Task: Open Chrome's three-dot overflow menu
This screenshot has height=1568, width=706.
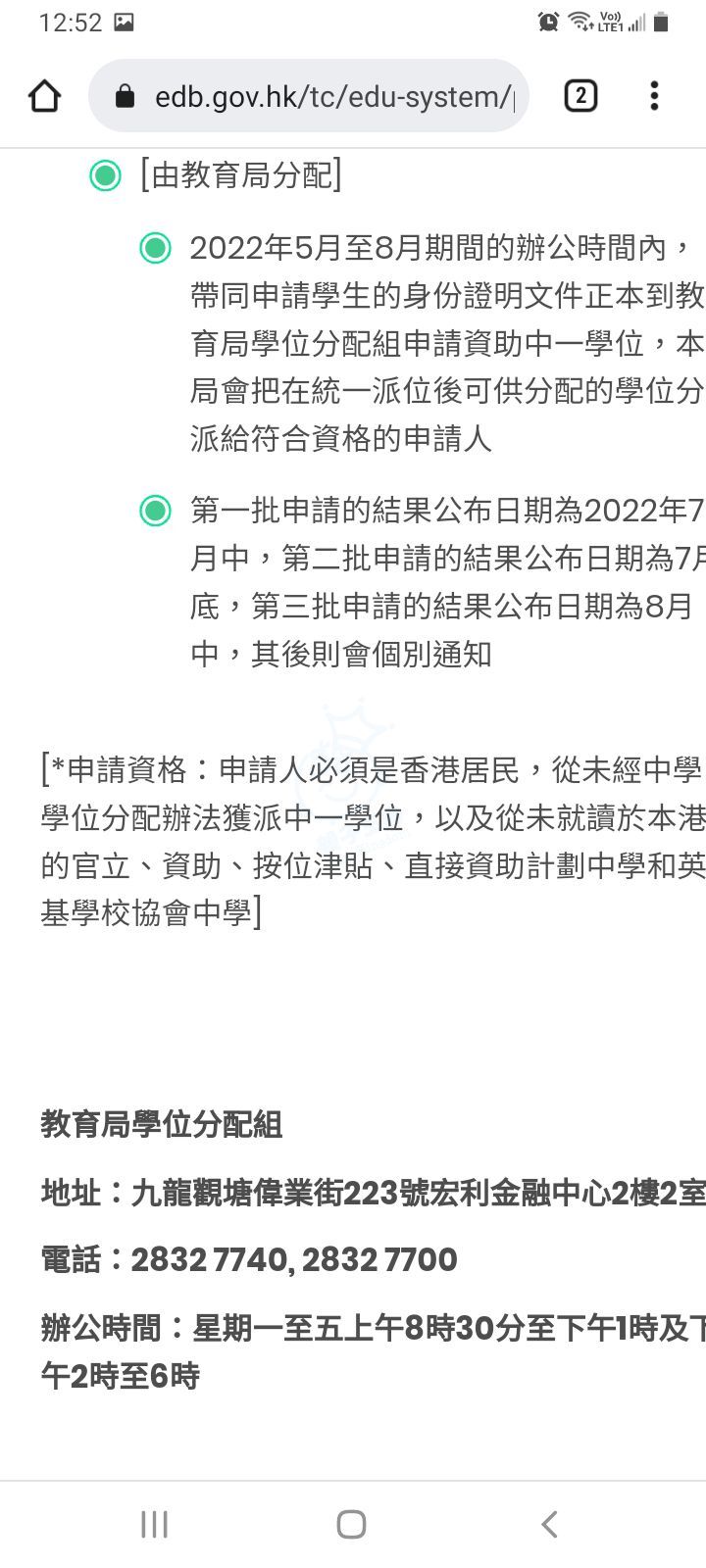Action: (x=654, y=96)
